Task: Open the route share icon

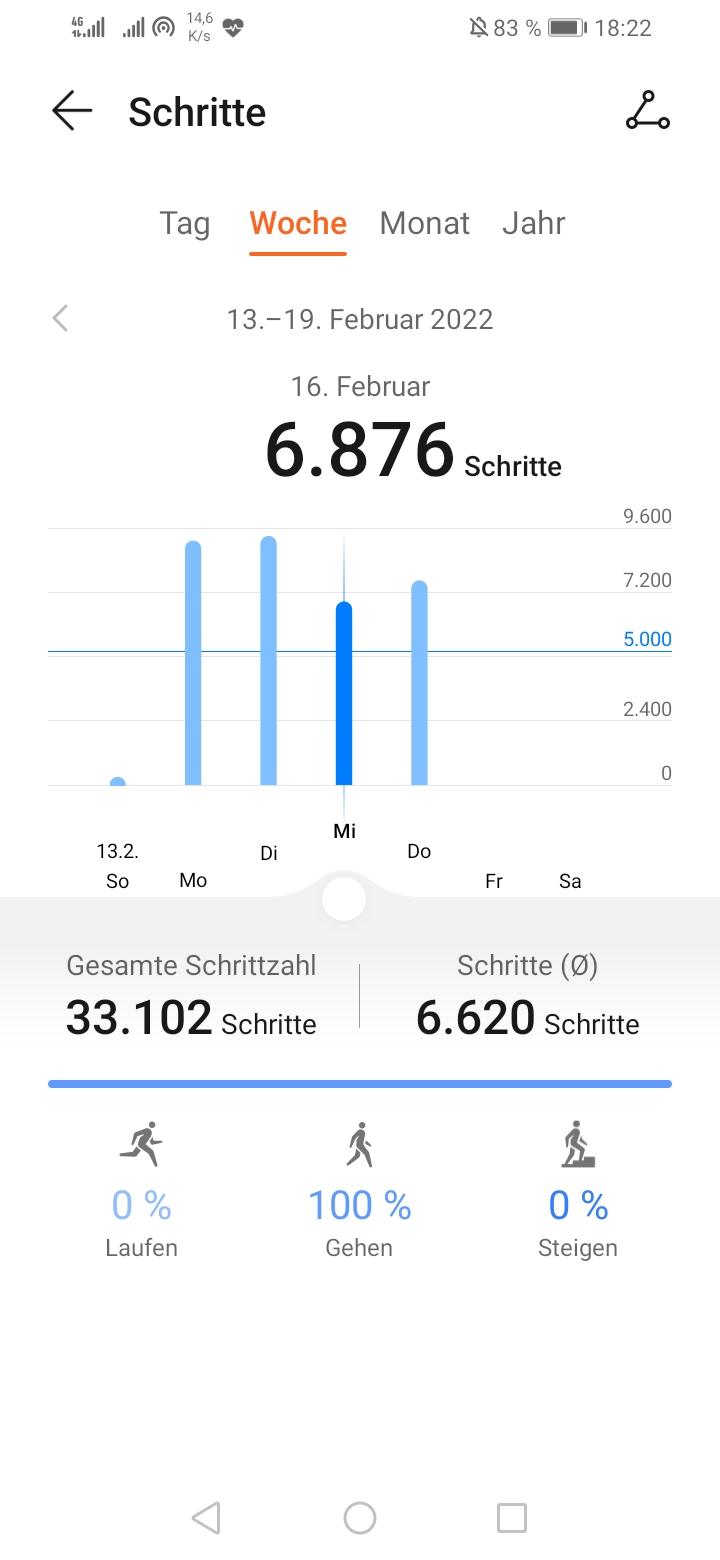Action: pyautogui.click(x=647, y=111)
